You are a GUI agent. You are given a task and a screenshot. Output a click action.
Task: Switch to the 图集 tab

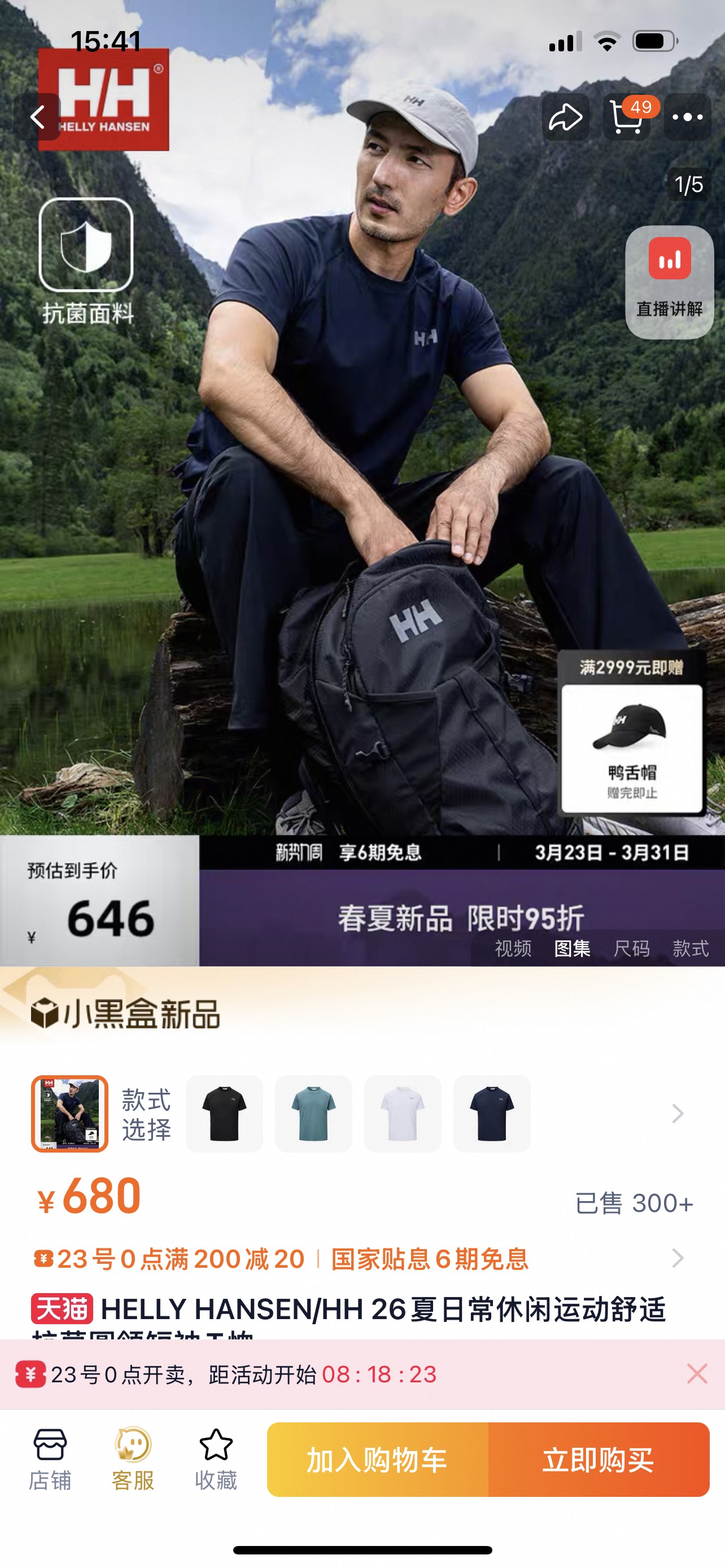(572, 948)
